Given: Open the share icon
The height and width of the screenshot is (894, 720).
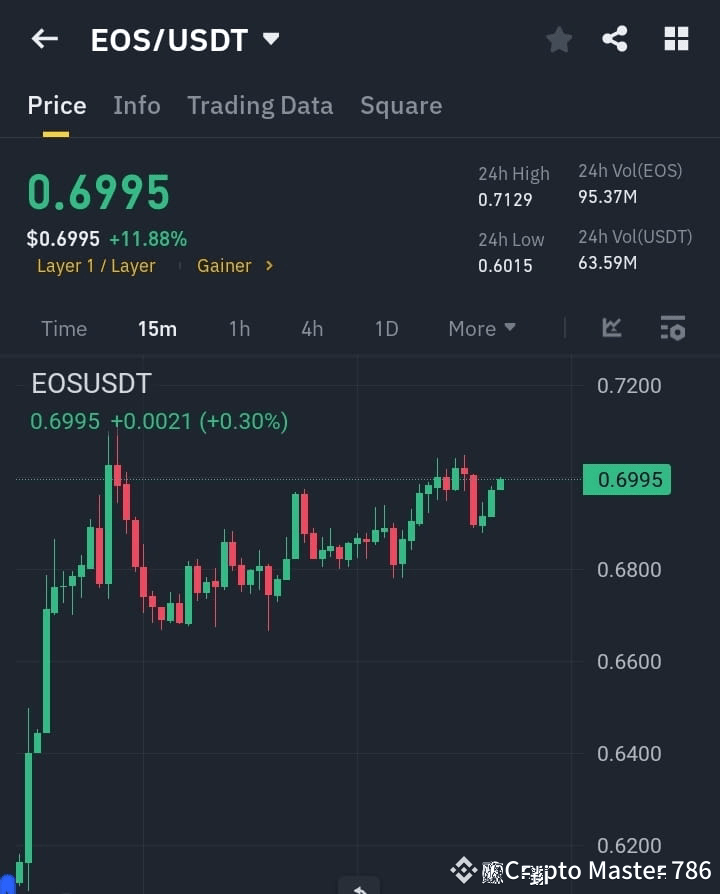Looking at the screenshot, I should coord(615,39).
